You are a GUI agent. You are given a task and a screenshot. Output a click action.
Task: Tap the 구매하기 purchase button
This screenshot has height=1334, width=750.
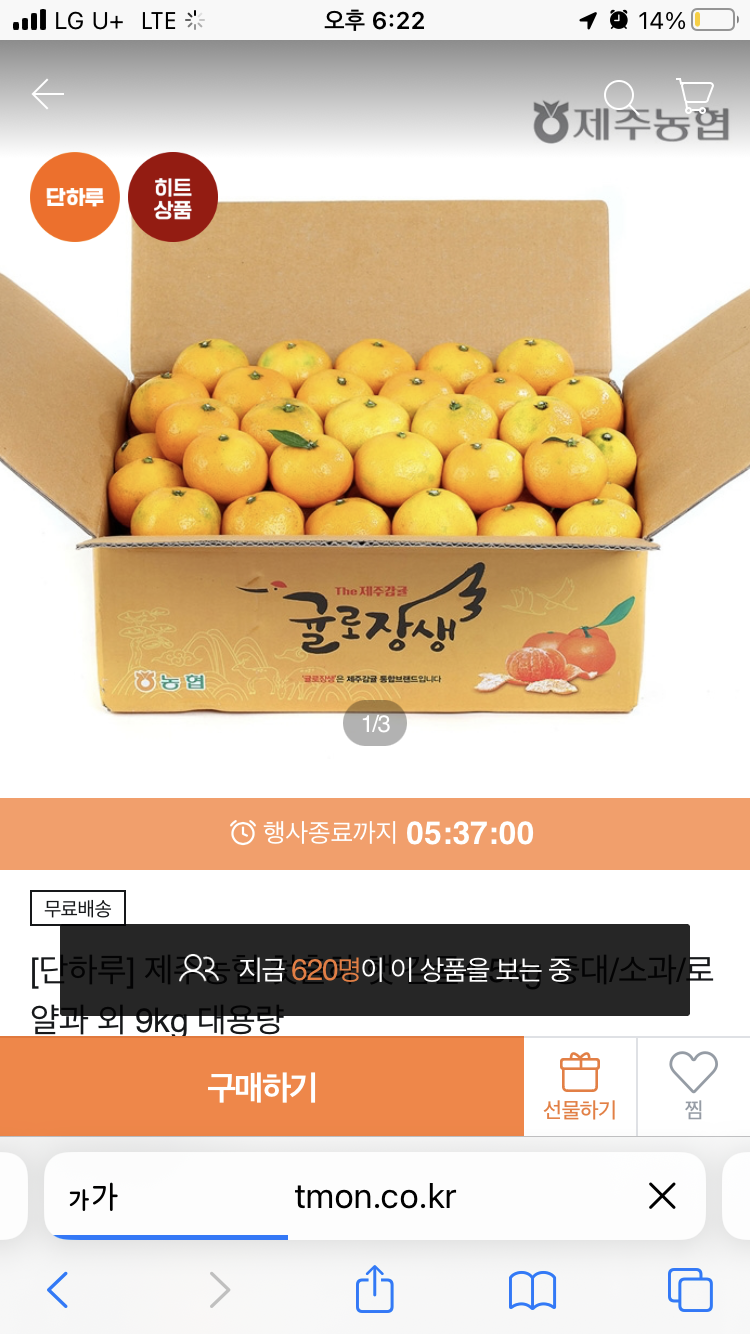[x=262, y=1086]
